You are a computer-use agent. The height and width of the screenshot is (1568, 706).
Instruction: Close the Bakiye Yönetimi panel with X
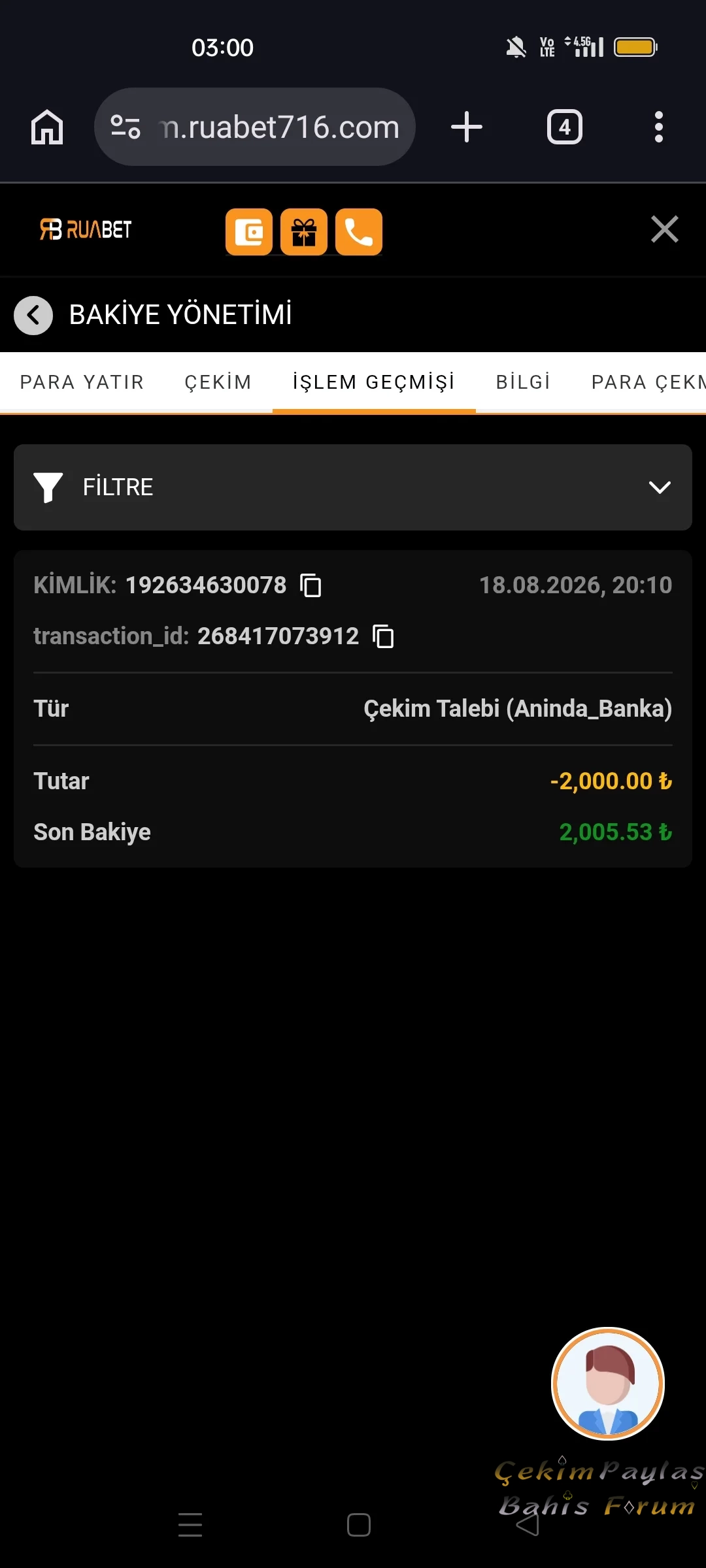click(x=665, y=229)
